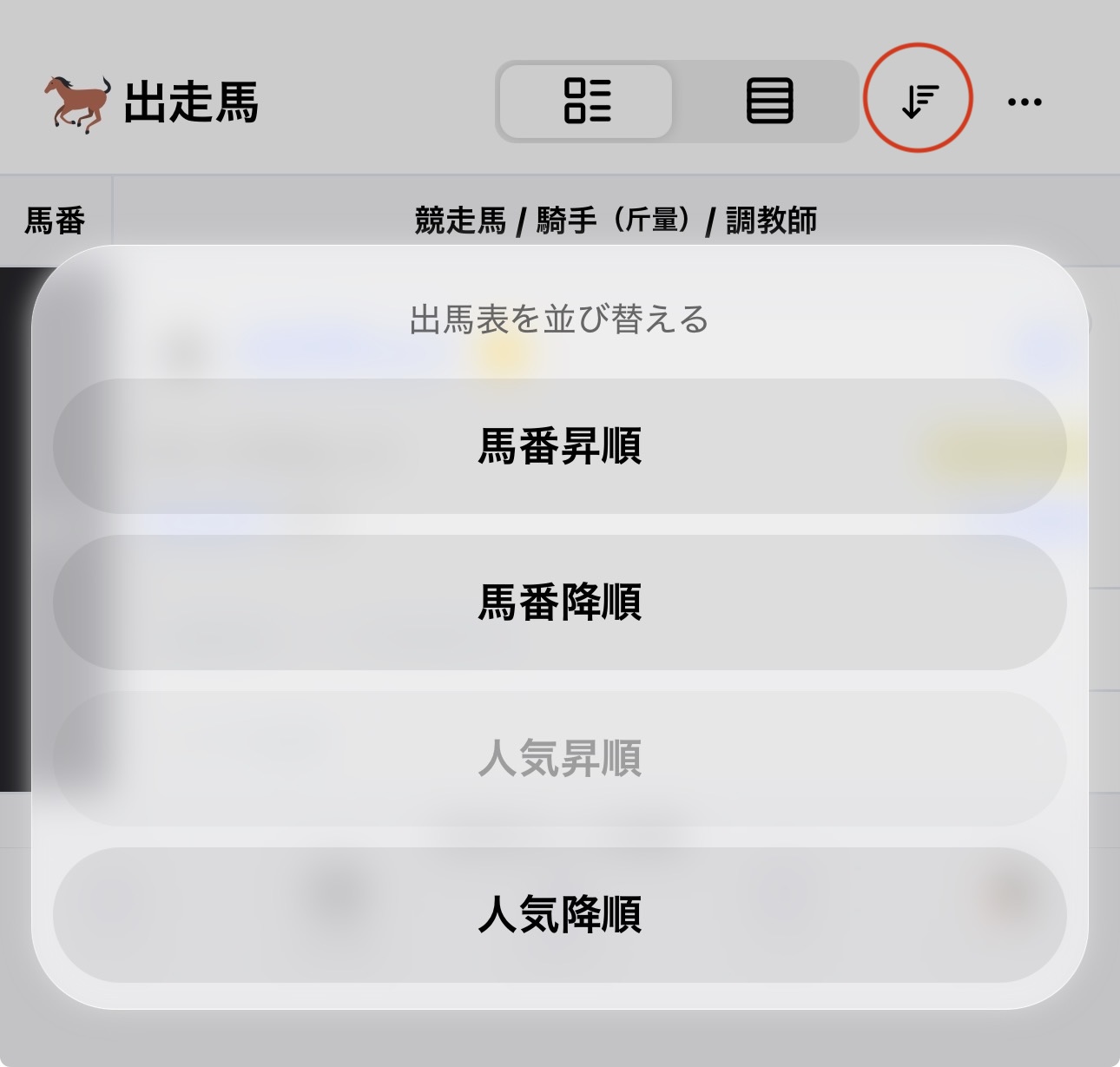
Task: Select 馬番降順 sort option
Action: 559,603
